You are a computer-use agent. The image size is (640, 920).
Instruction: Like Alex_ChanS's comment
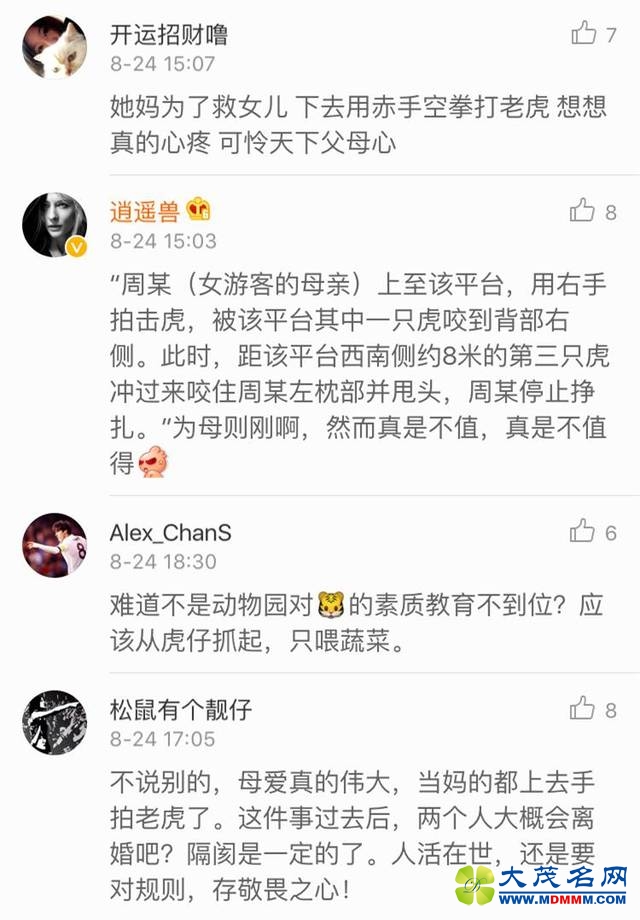pyautogui.click(x=583, y=532)
